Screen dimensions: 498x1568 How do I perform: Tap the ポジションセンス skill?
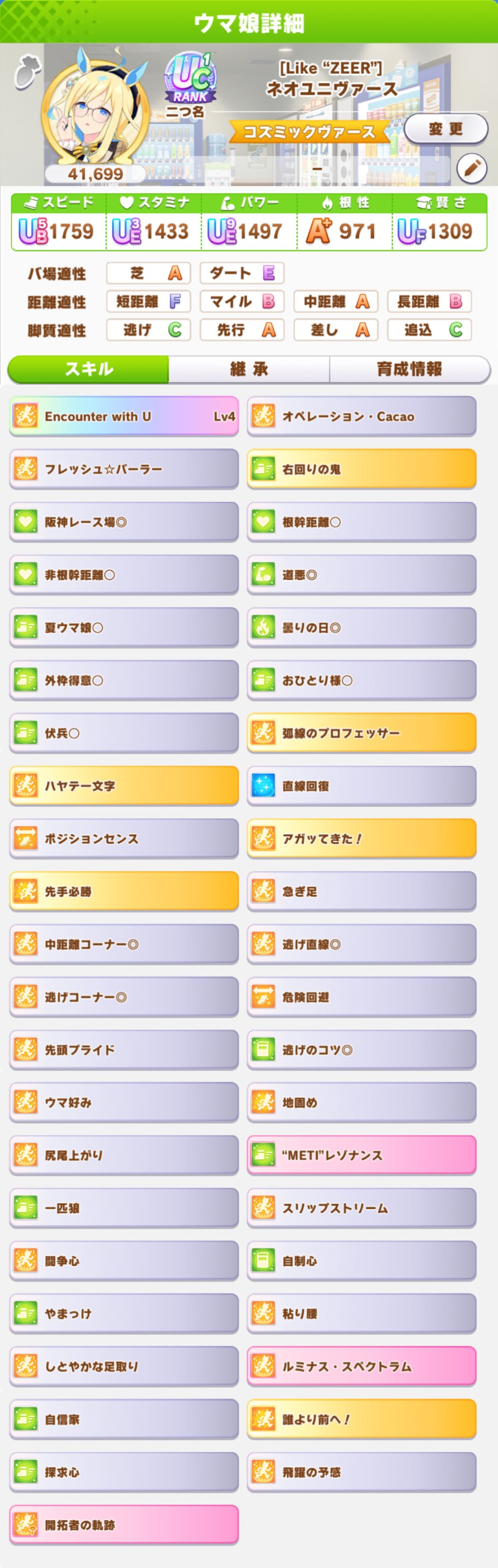(124, 839)
